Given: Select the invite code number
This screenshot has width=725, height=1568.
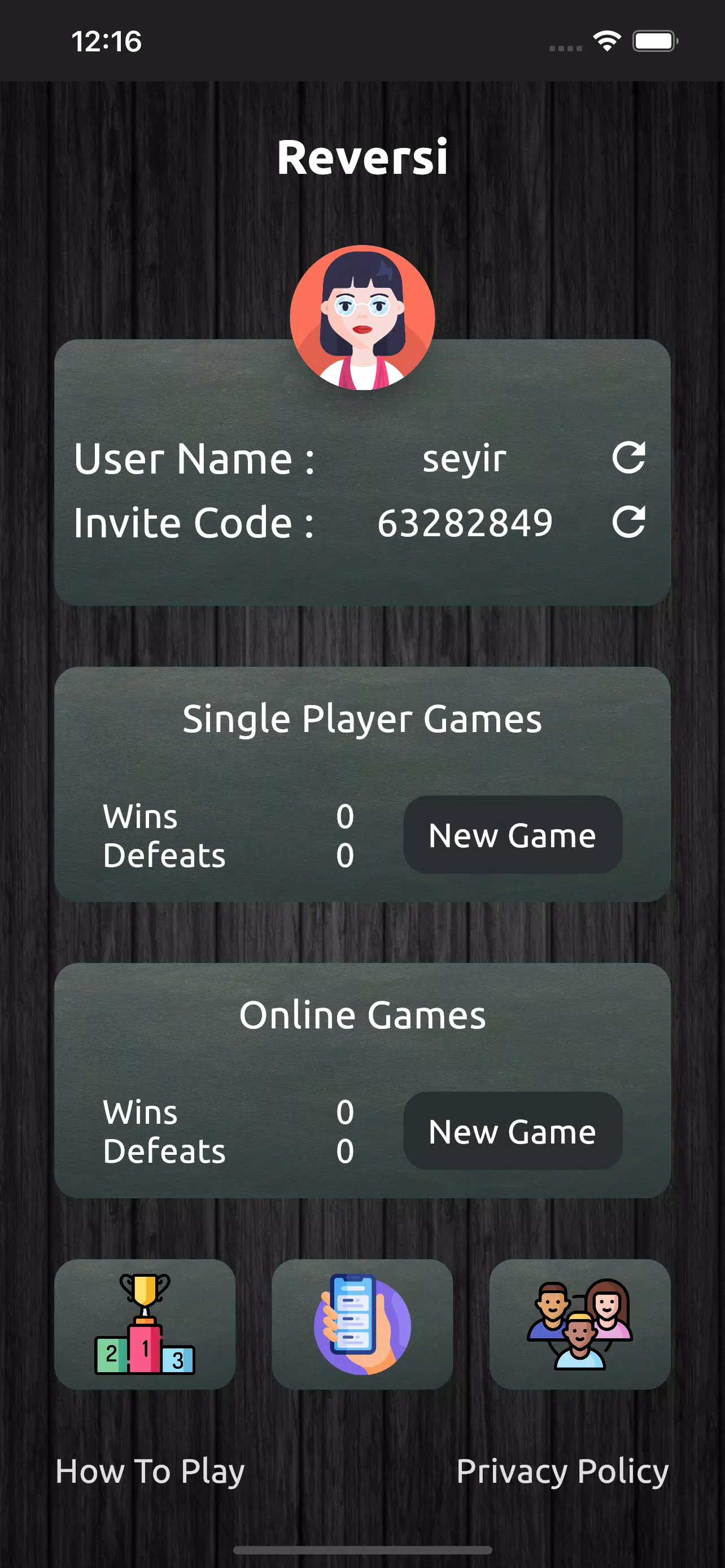Looking at the screenshot, I should tap(465, 521).
